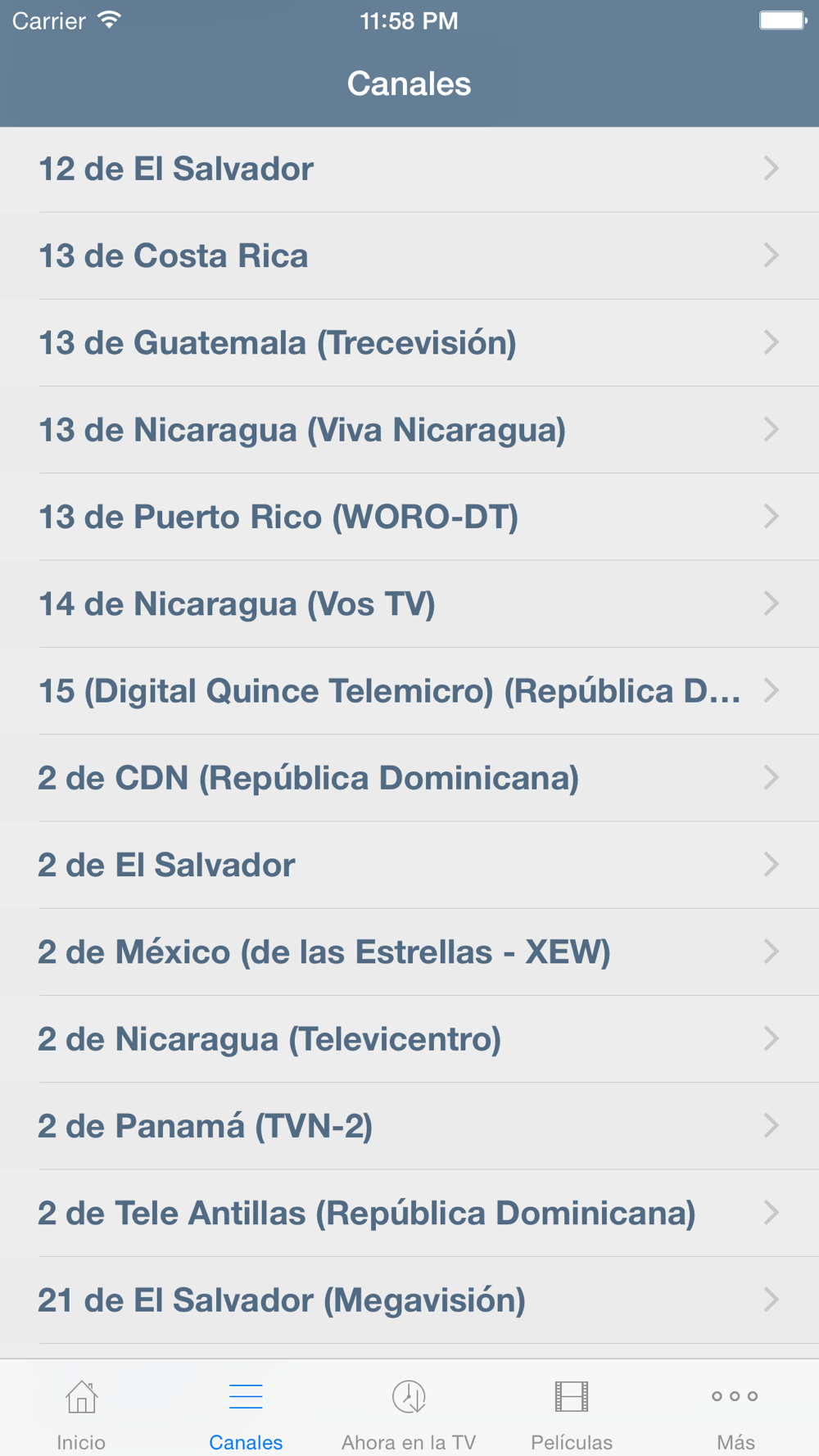Image resolution: width=819 pixels, height=1456 pixels.
Task: Open channel 12 de El Salvador
Action: (409, 169)
